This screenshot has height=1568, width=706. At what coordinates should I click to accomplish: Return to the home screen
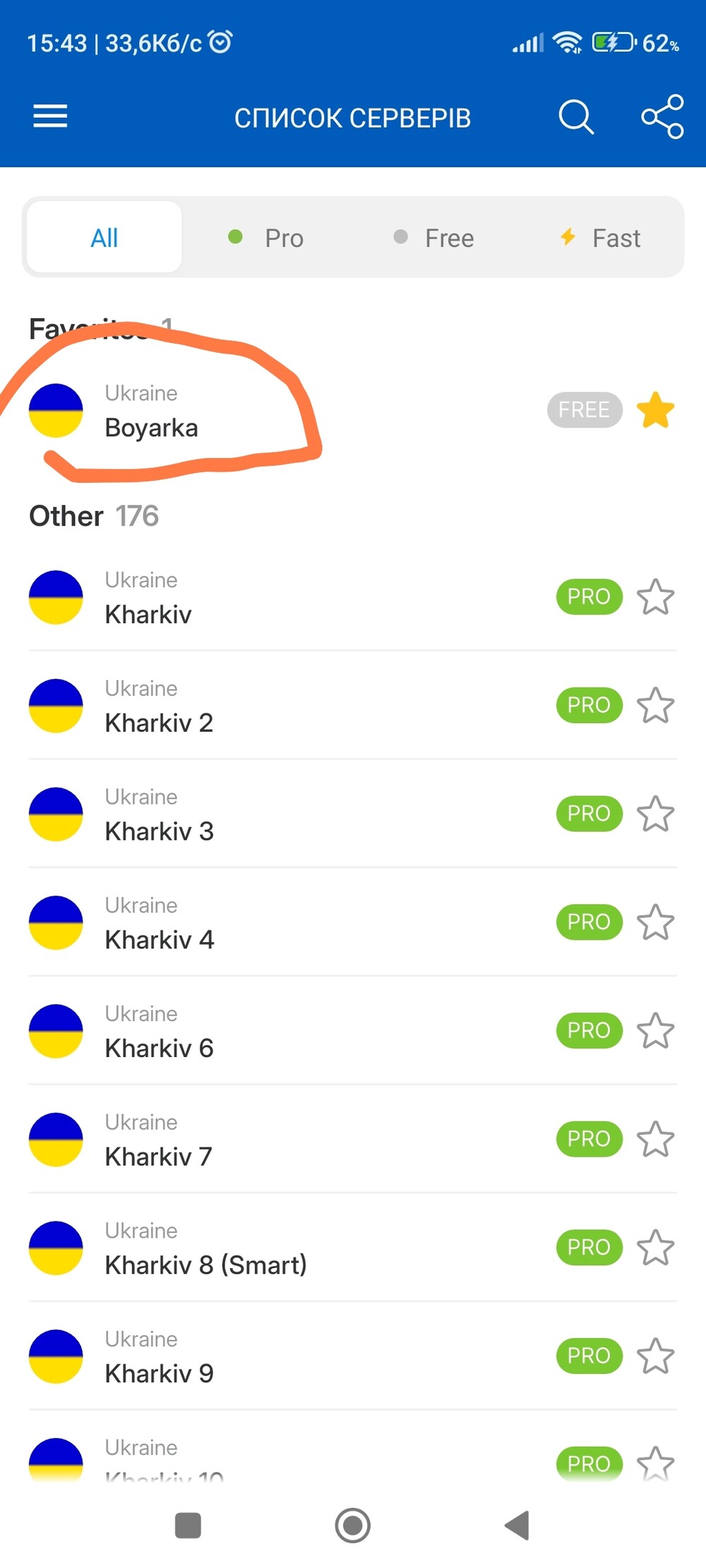click(352, 1525)
